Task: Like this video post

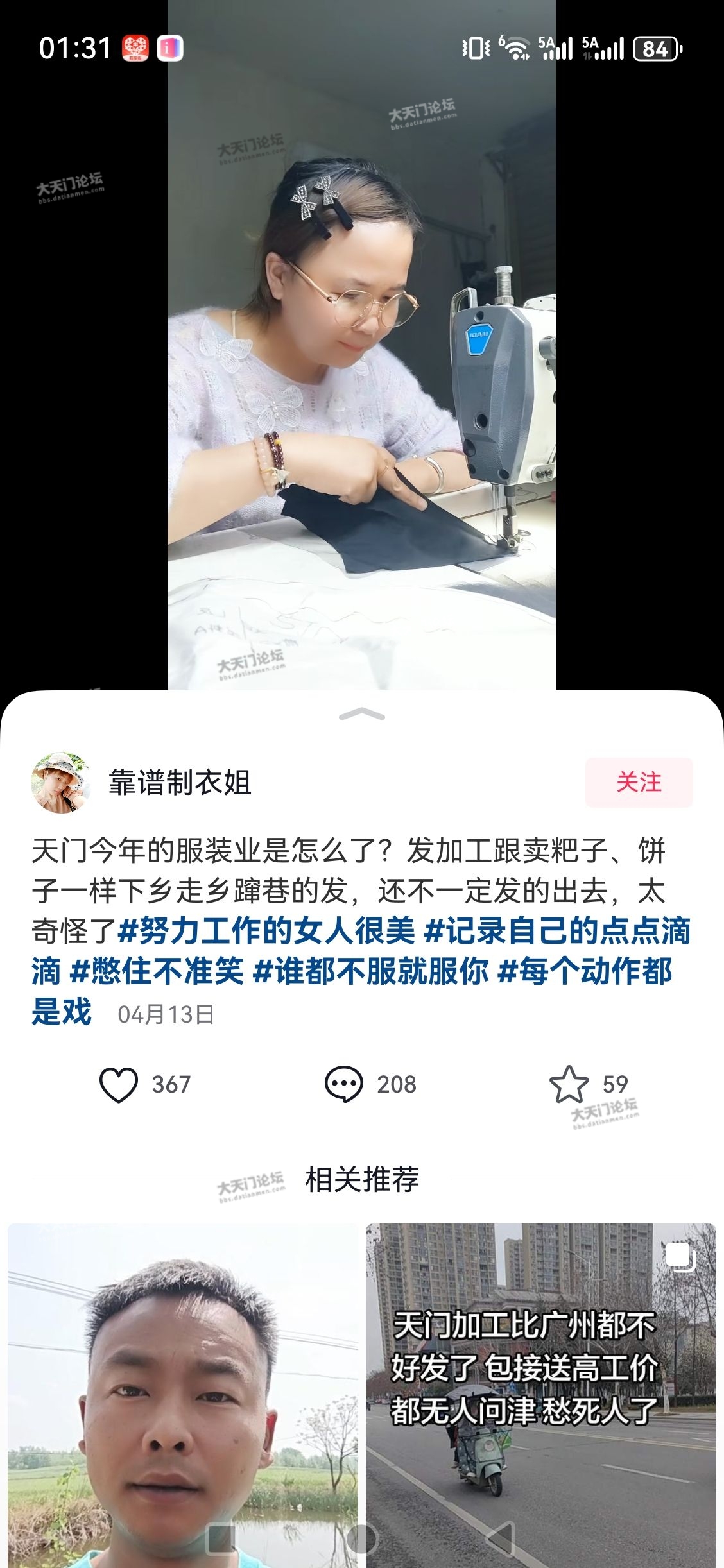Action: coord(119,1084)
